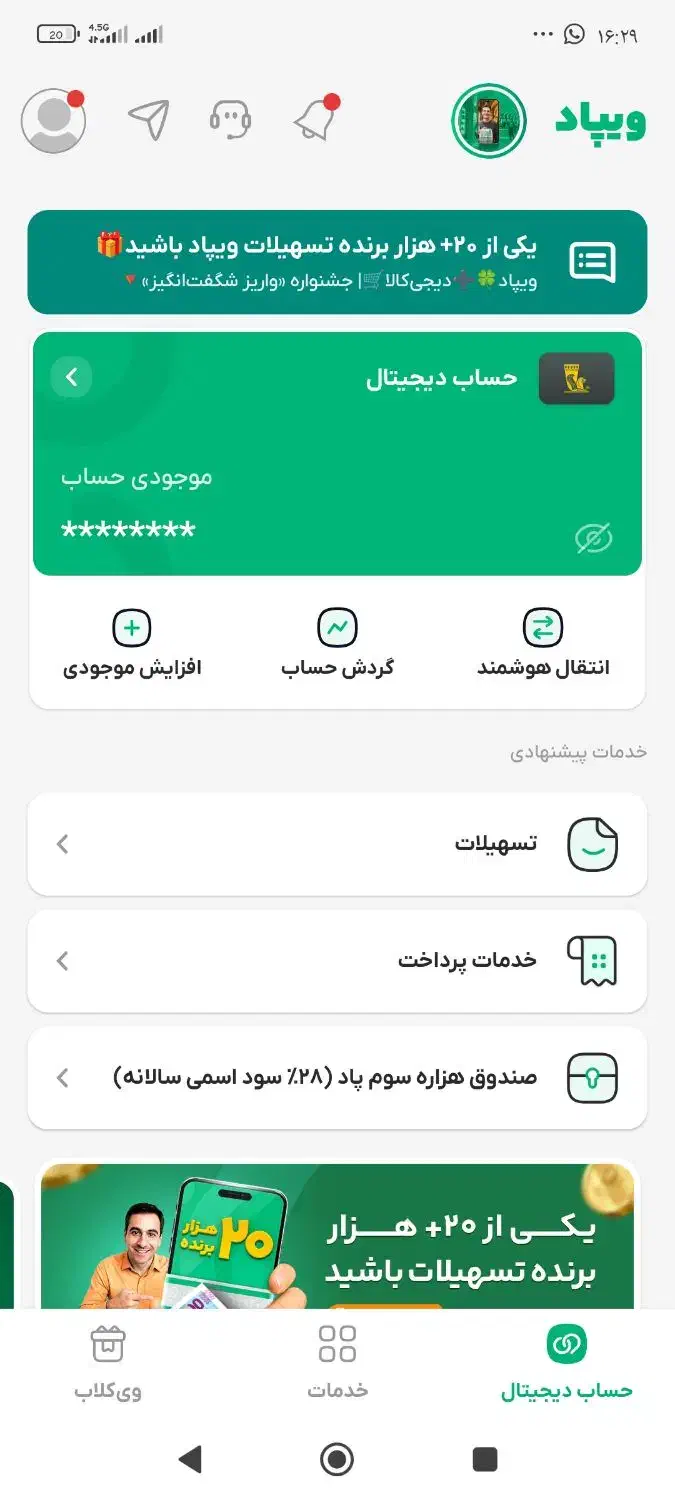
Task: Open the profile avatar icon
Action: click(x=53, y=121)
